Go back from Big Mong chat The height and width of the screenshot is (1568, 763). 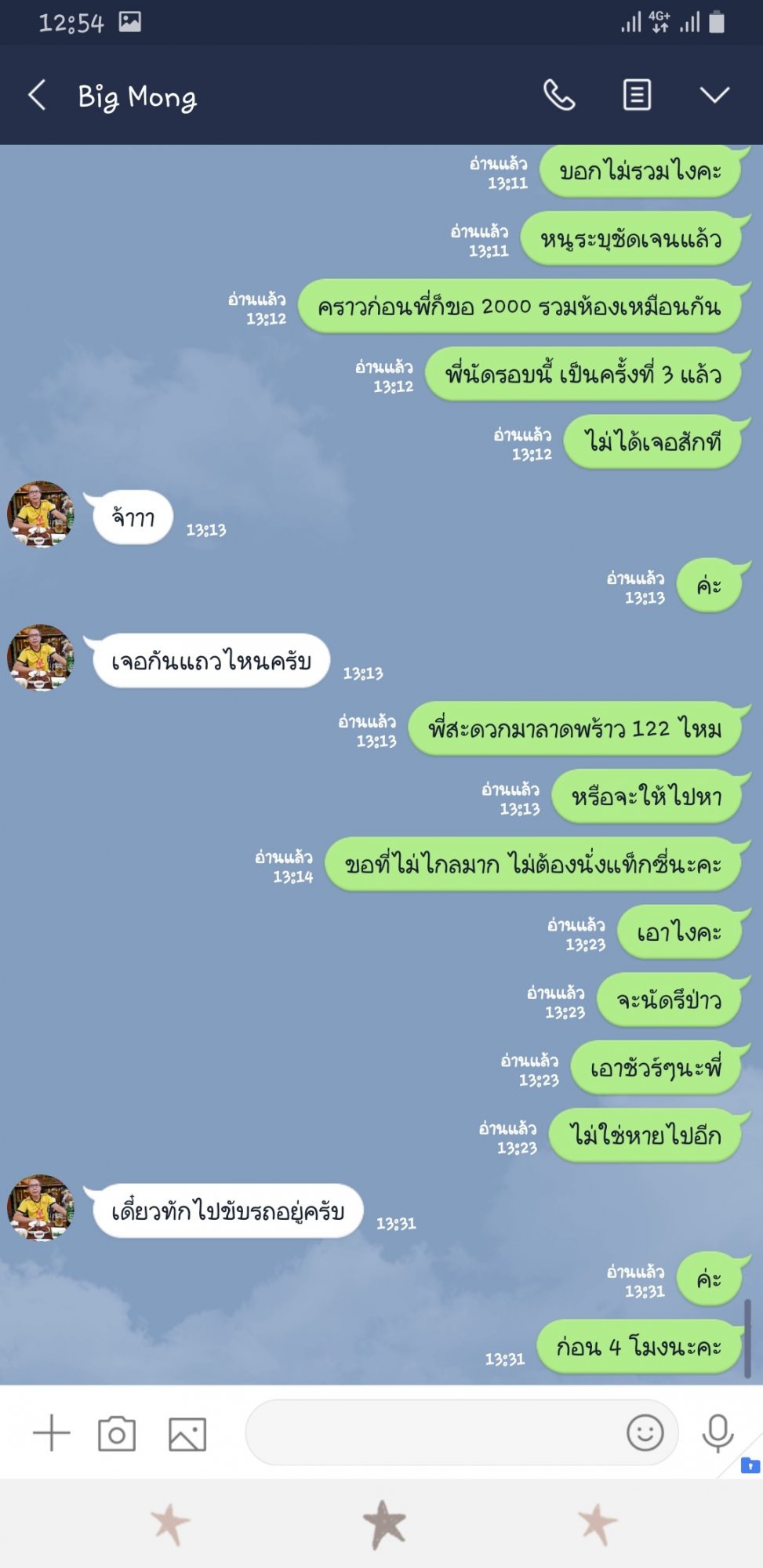click(37, 96)
